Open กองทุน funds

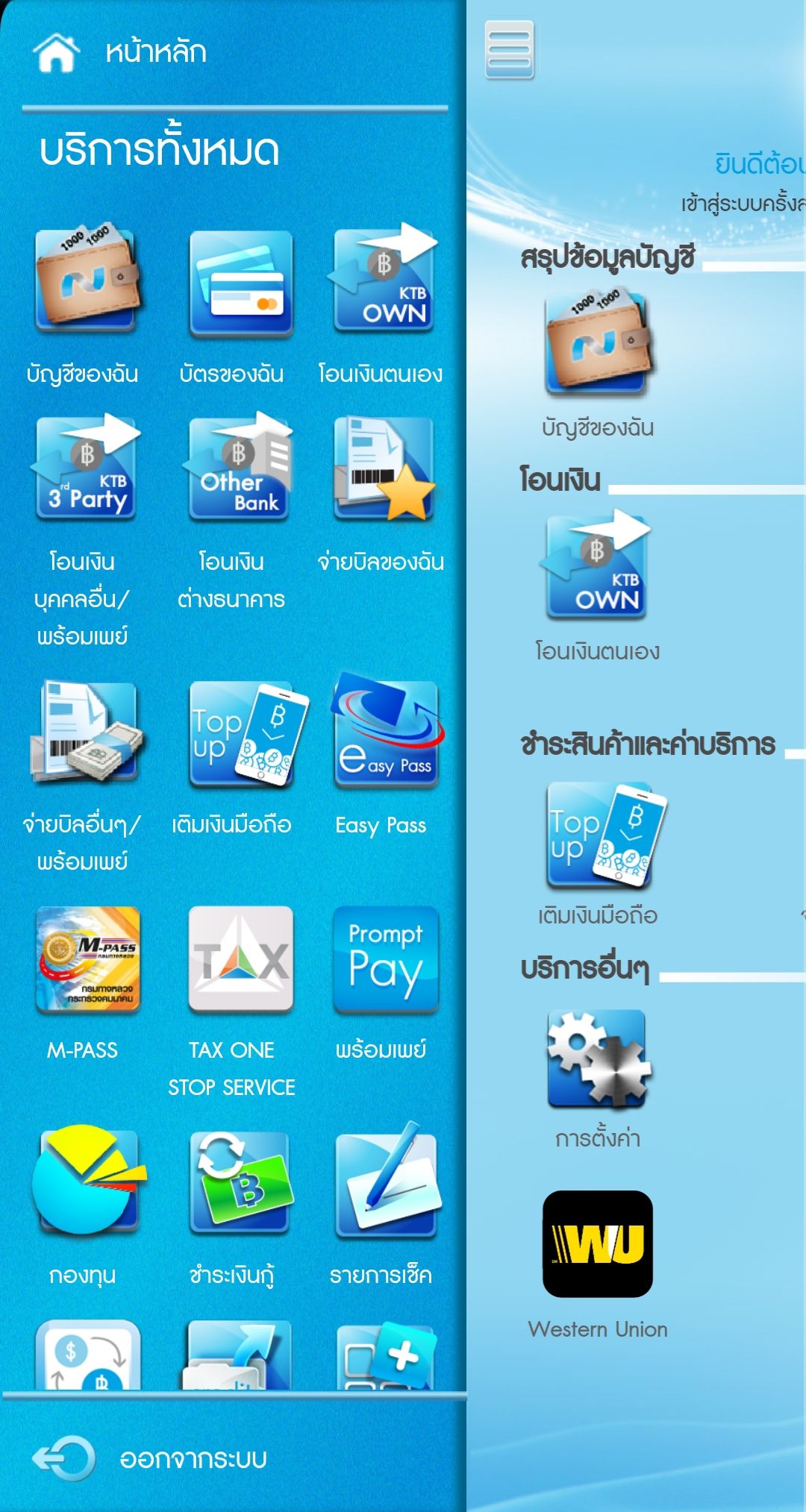click(85, 1182)
